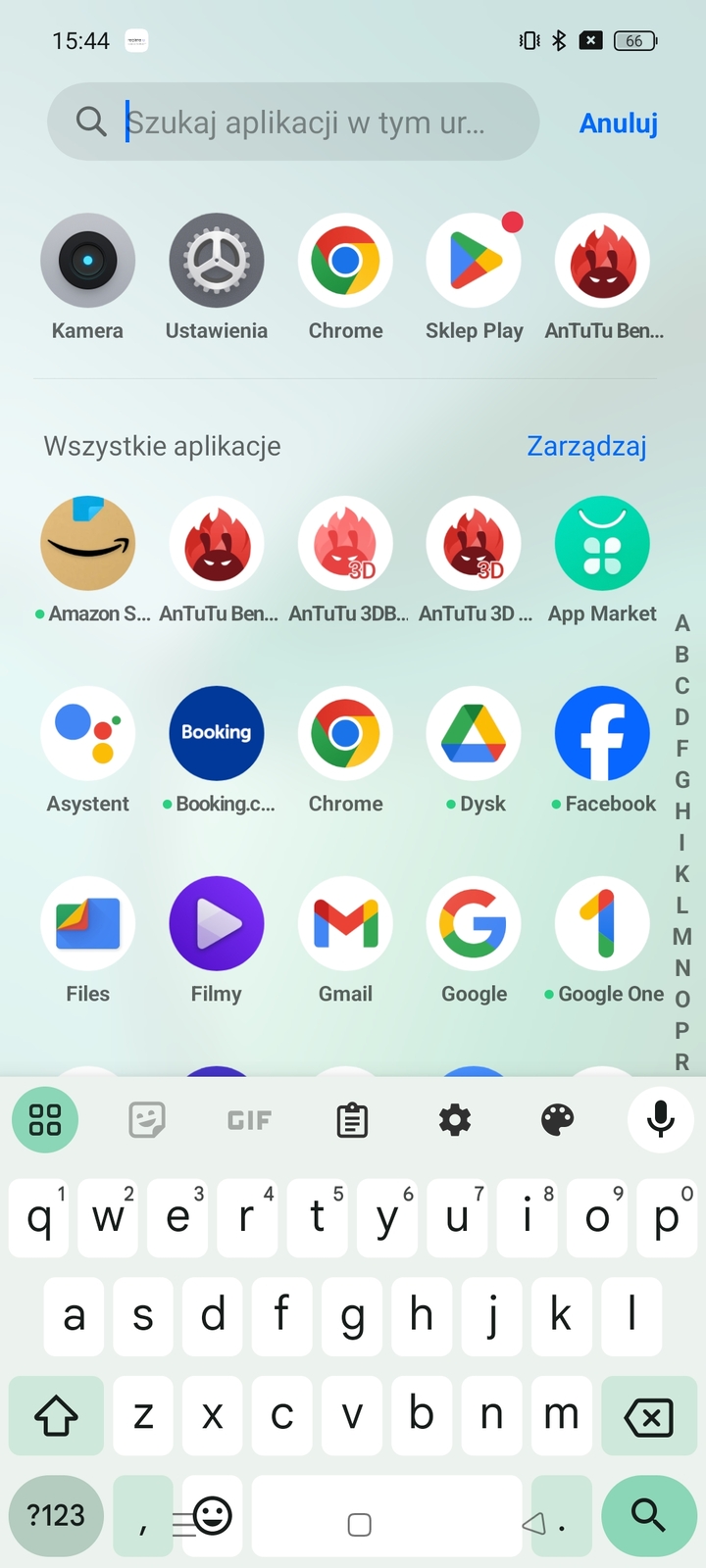Launch the Filmy app
The height and width of the screenshot is (1568, 706).
216,924
